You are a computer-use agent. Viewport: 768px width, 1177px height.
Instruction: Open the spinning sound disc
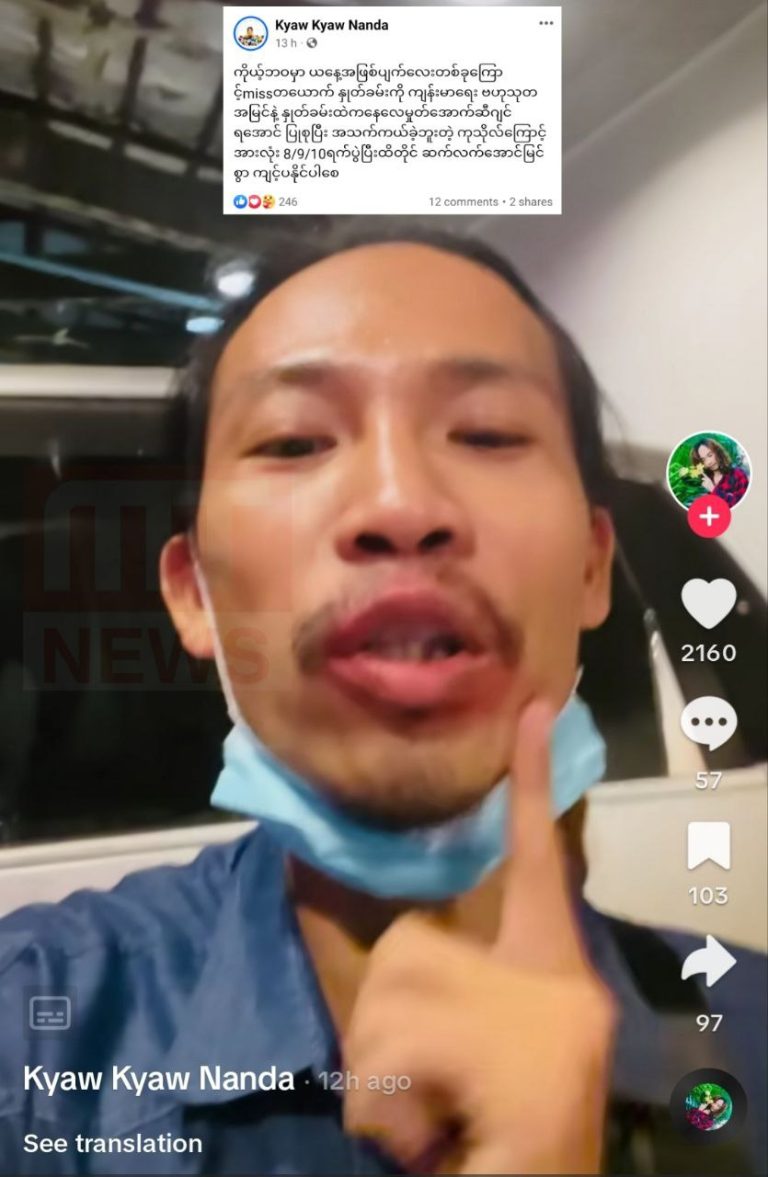[x=708, y=1107]
